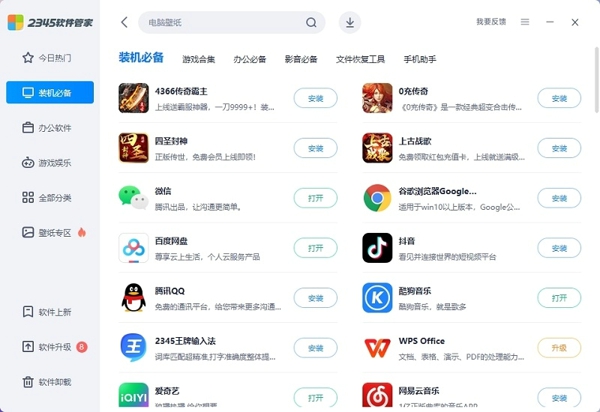The height and width of the screenshot is (412, 600).
Task: Open 软件升级 in the sidebar
Action: [50, 347]
